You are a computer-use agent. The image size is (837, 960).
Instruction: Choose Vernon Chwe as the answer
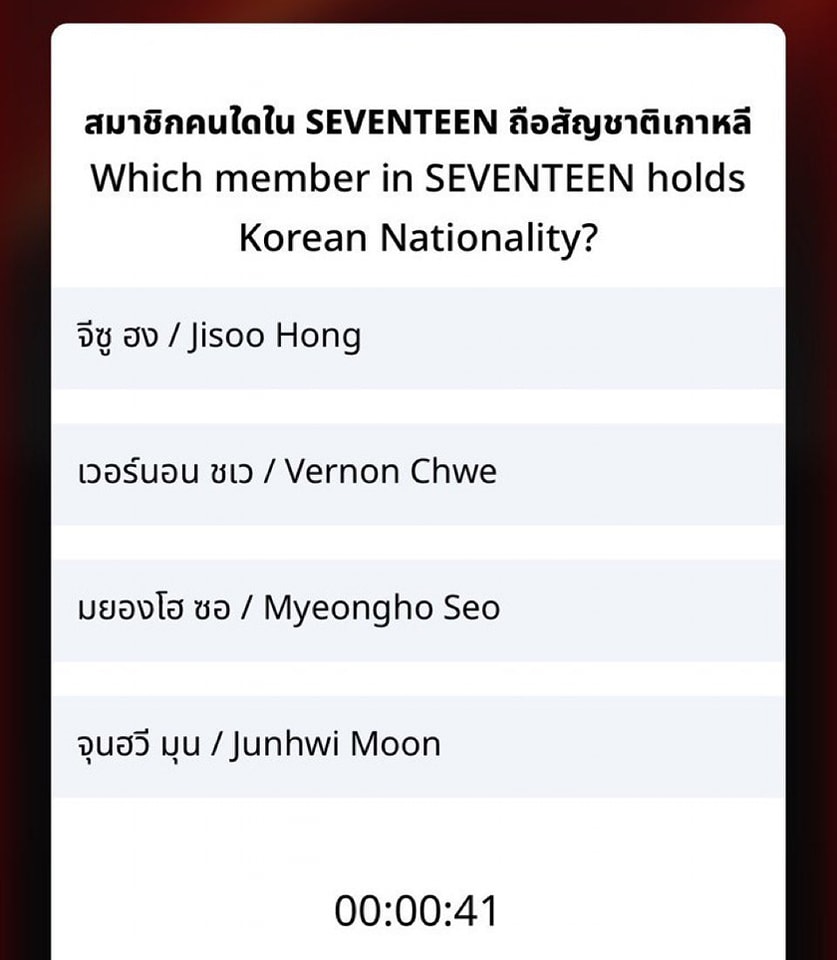(x=418, y=473)
